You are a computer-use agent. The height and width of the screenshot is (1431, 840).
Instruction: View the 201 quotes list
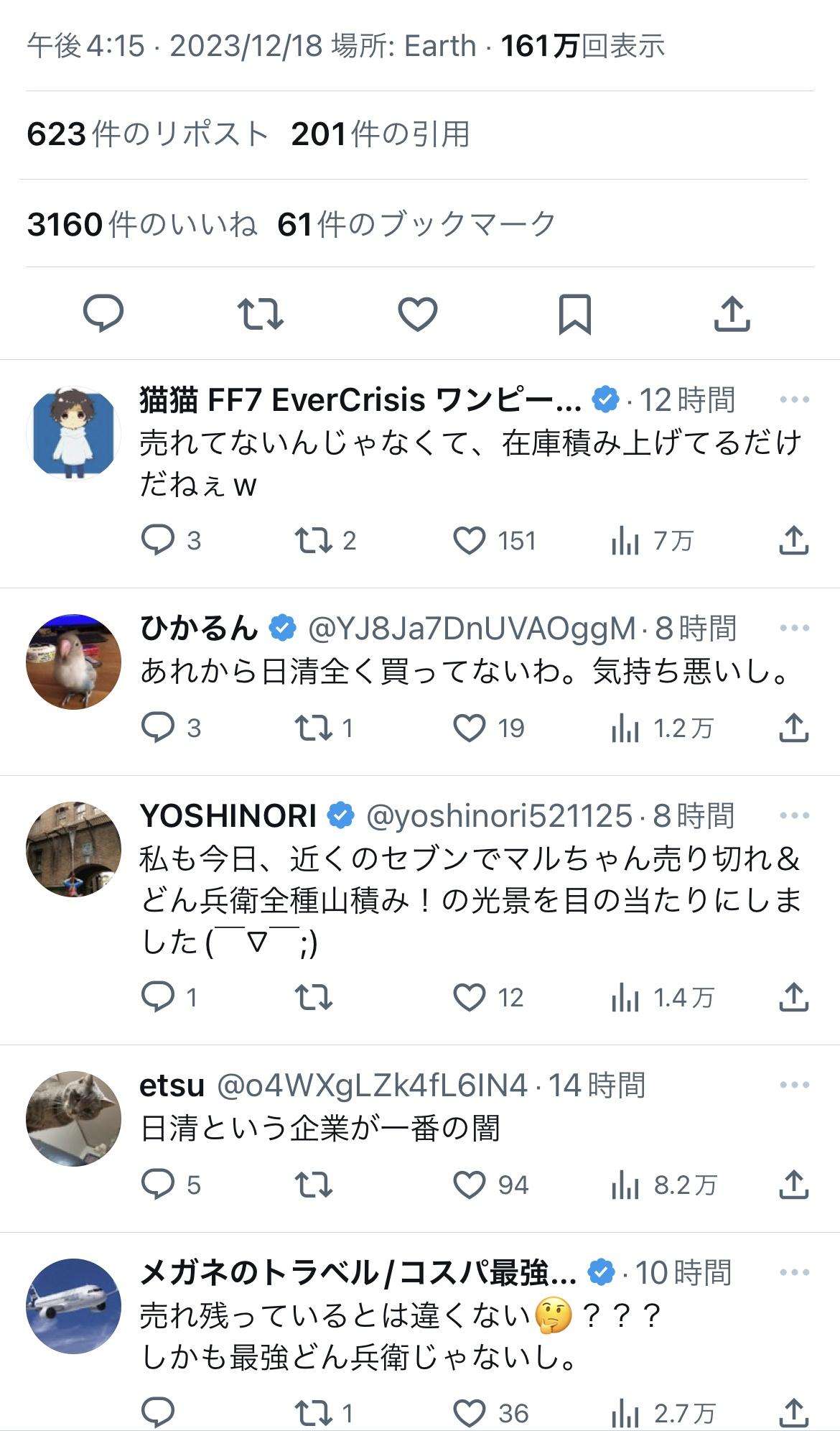(x=381, y=134)
